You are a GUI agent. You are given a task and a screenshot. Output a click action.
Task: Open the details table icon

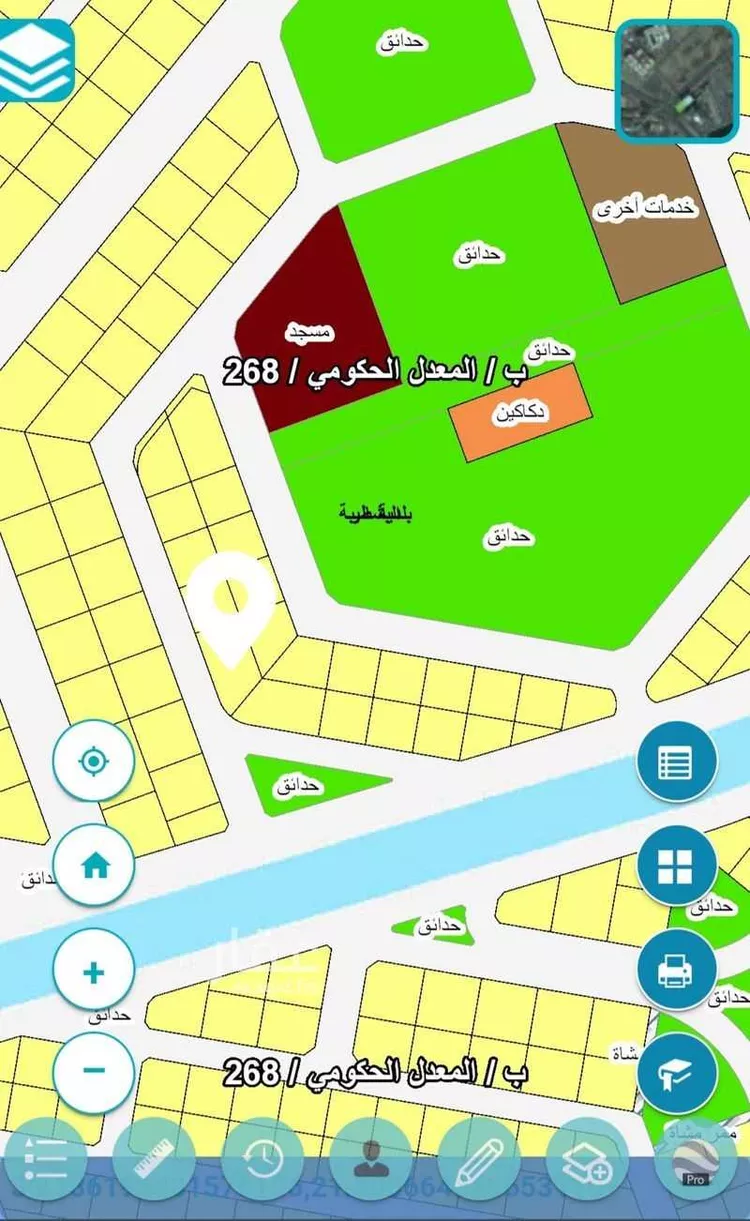pos(677,762)
